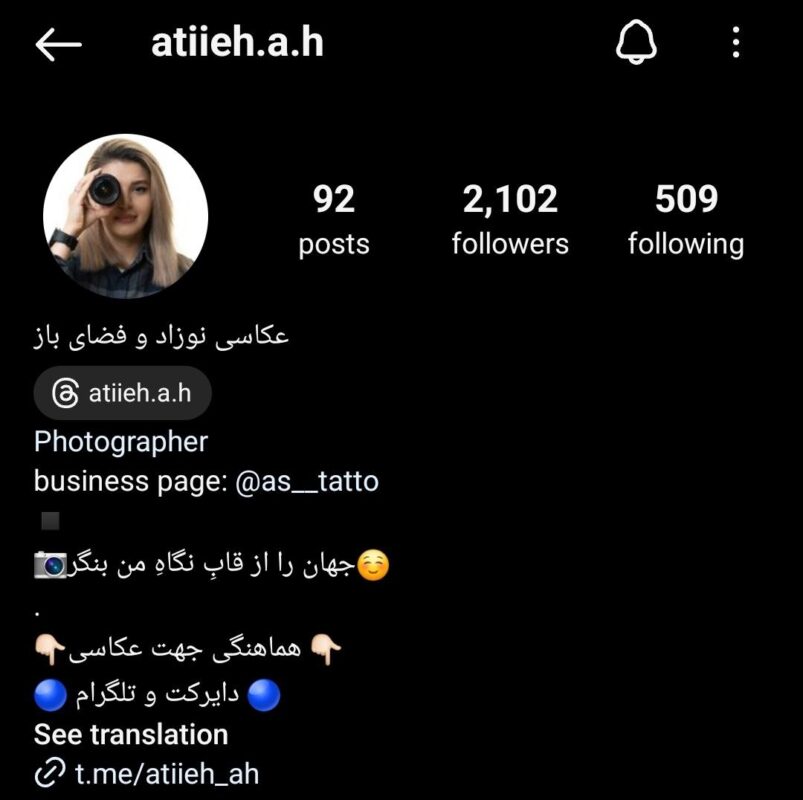View the 2,102 followers list

[x=509, y=220]
